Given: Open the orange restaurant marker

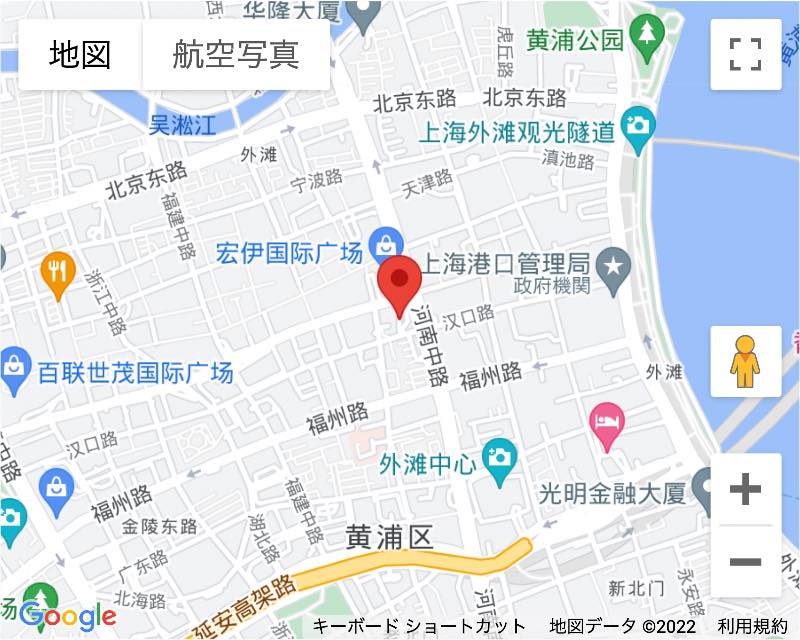Looking at the screenshot, I should click(x=58, y=270).
